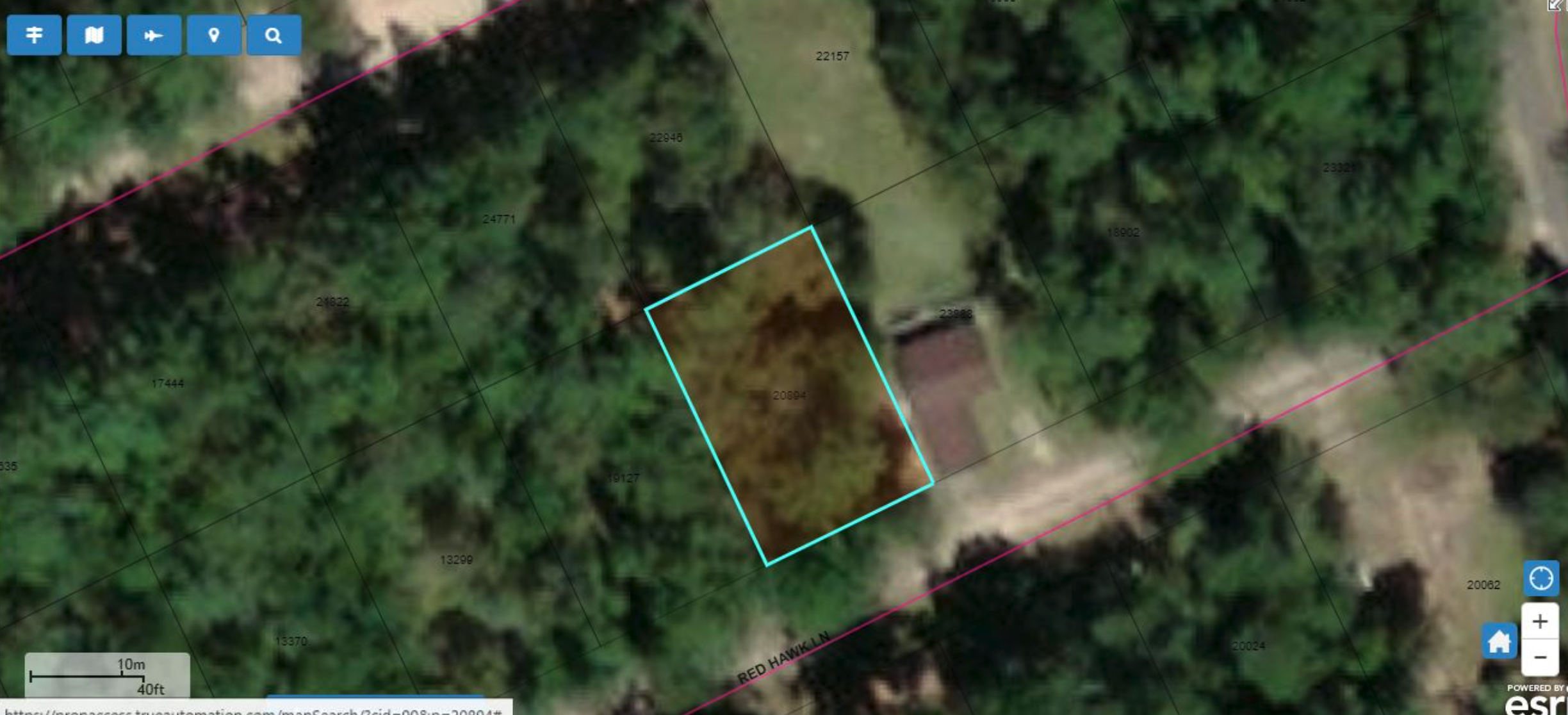
Task: Select the highlighted parcel 20894
Action: 789,395
